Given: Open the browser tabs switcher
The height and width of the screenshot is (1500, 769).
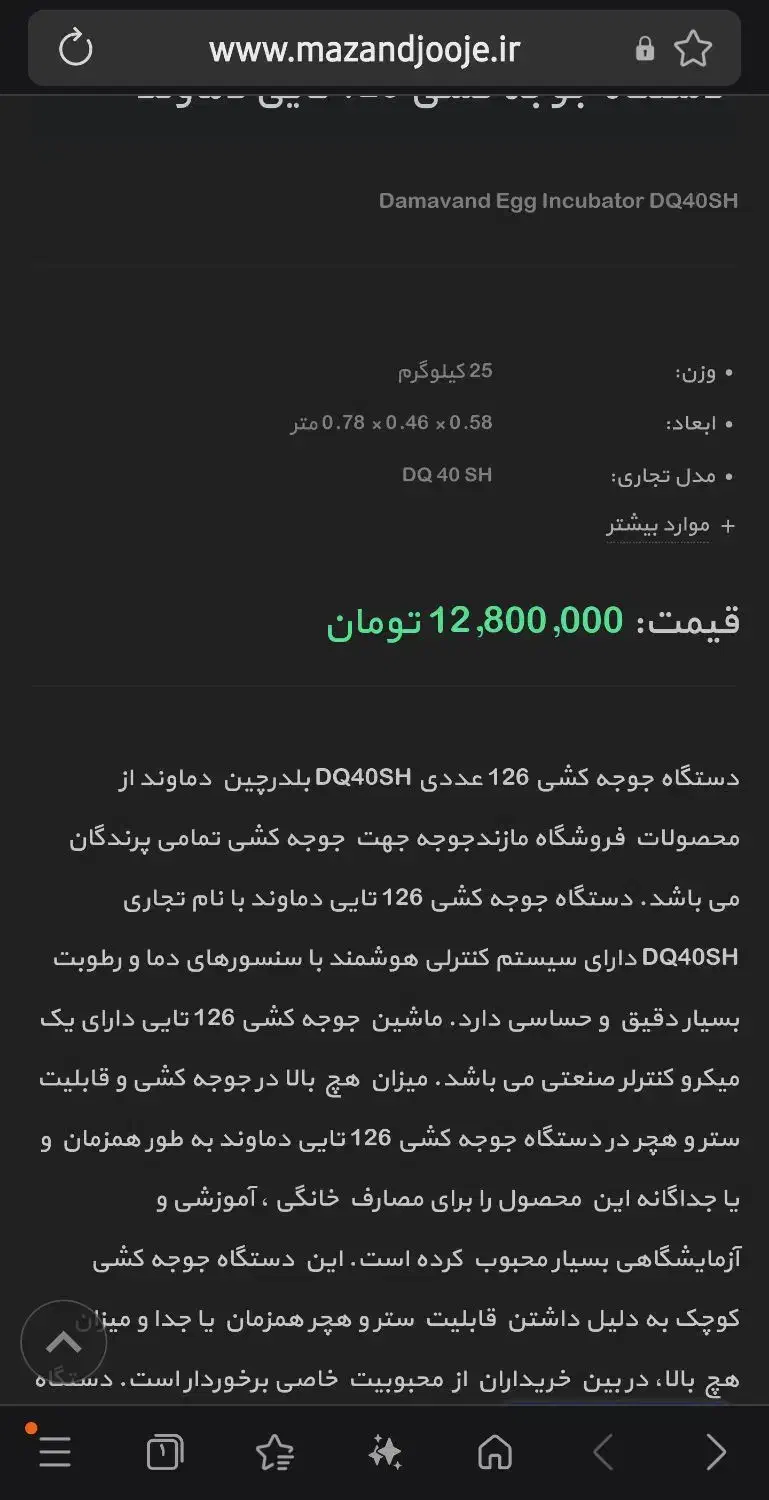Looking at the screenshot, I should pos(166,1452).
